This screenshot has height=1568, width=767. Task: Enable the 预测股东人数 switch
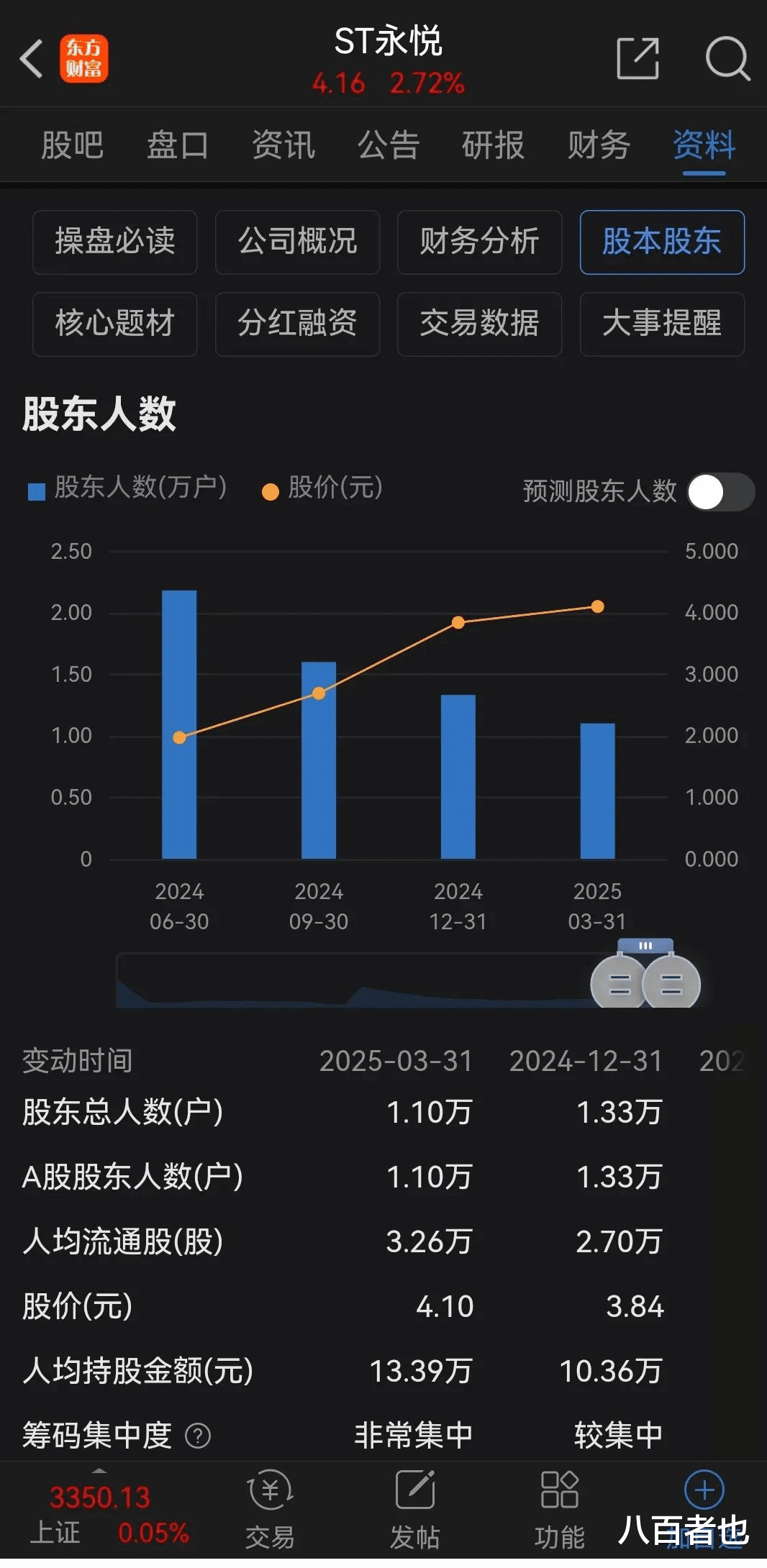tap(721, 492)
